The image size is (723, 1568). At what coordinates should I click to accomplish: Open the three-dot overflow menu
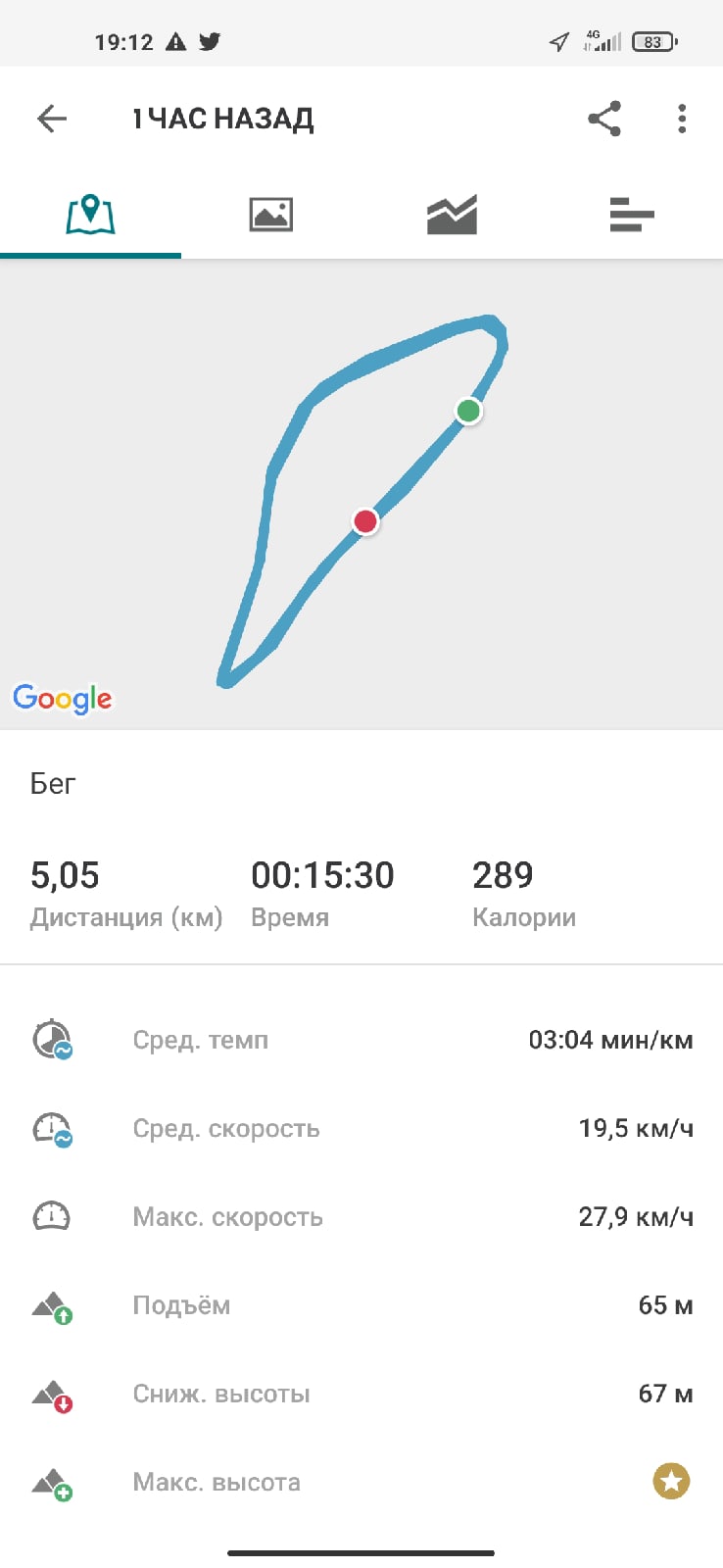[682, 119]
